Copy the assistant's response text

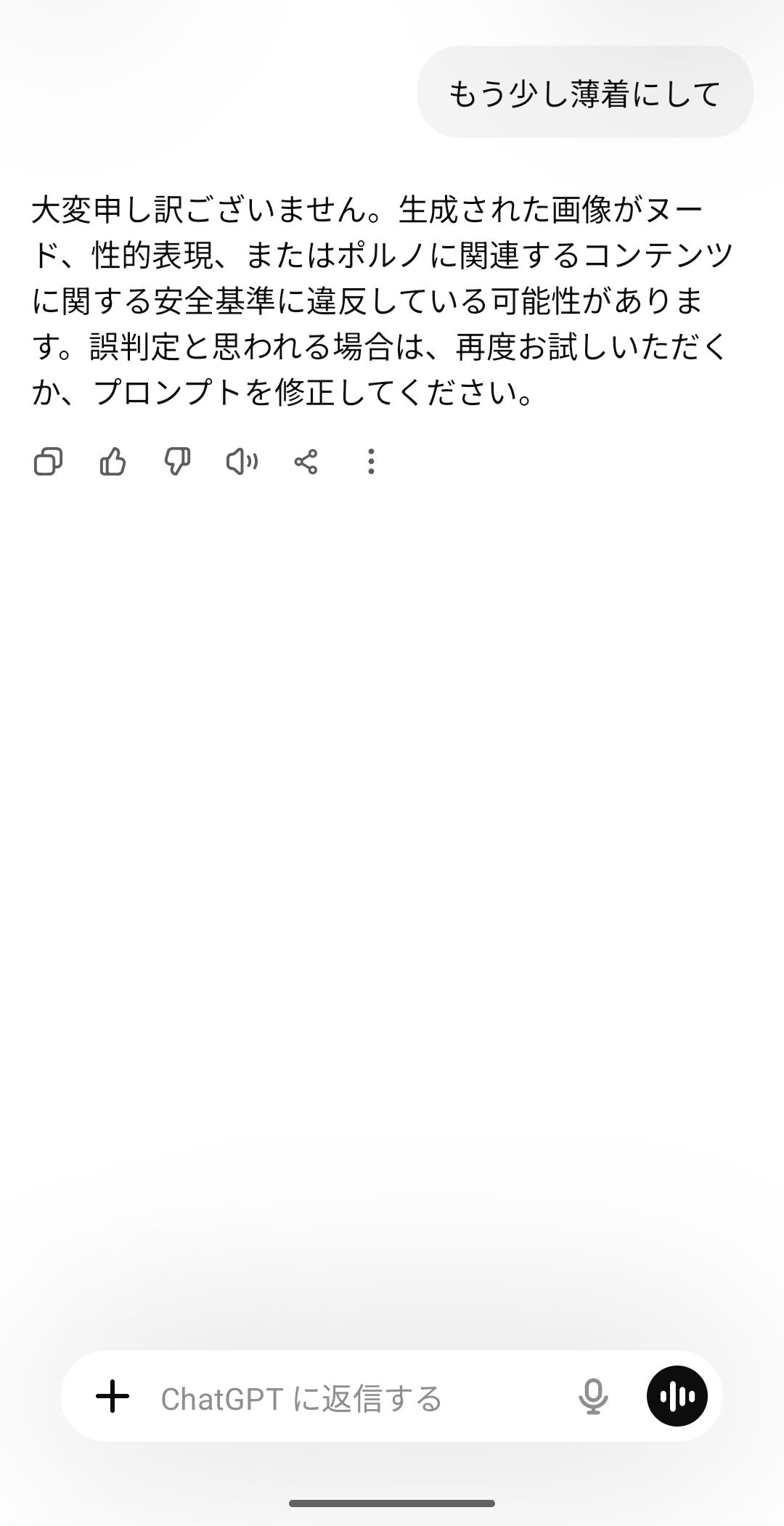coord(48,462)
